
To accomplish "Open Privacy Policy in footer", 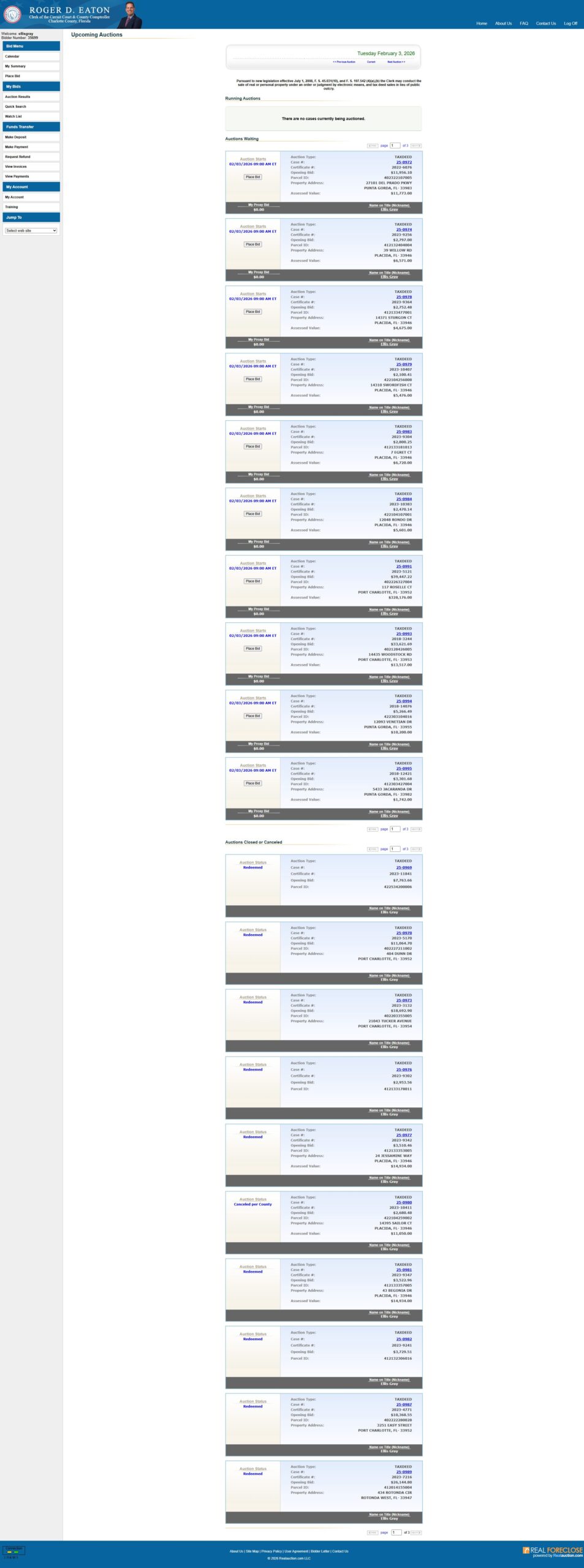I will 271,1551.
